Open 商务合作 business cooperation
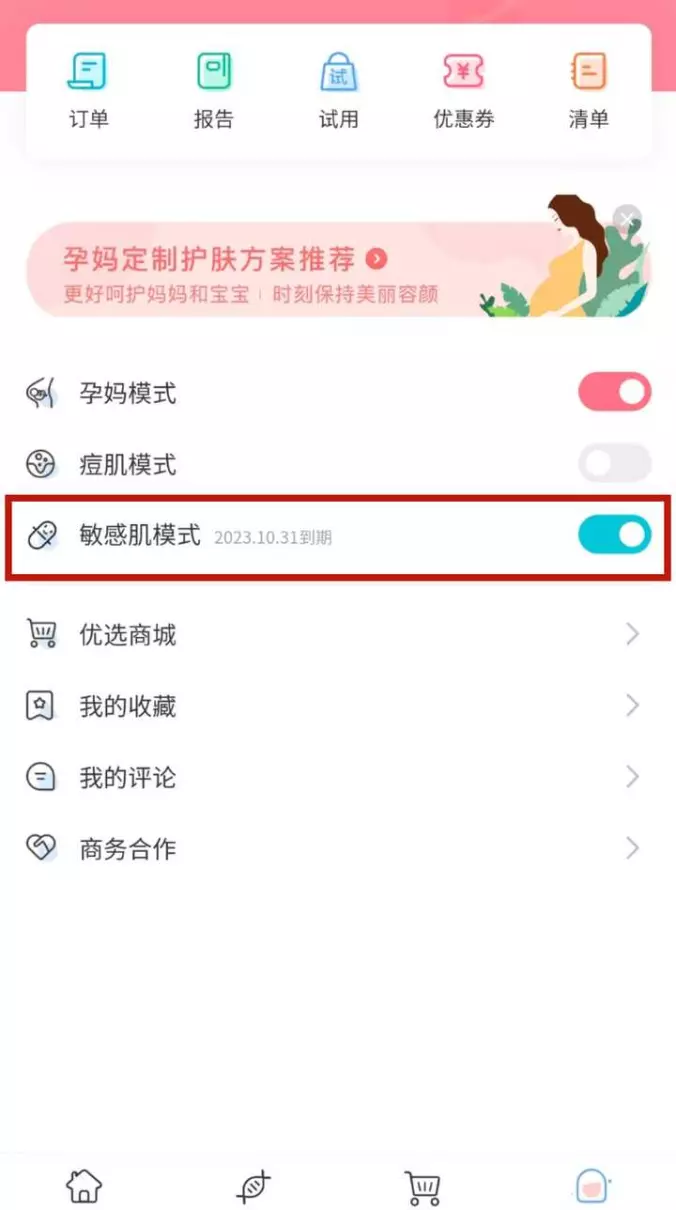Image resolution: width=676 pixels, height=1210 pixels. (338, 849)
